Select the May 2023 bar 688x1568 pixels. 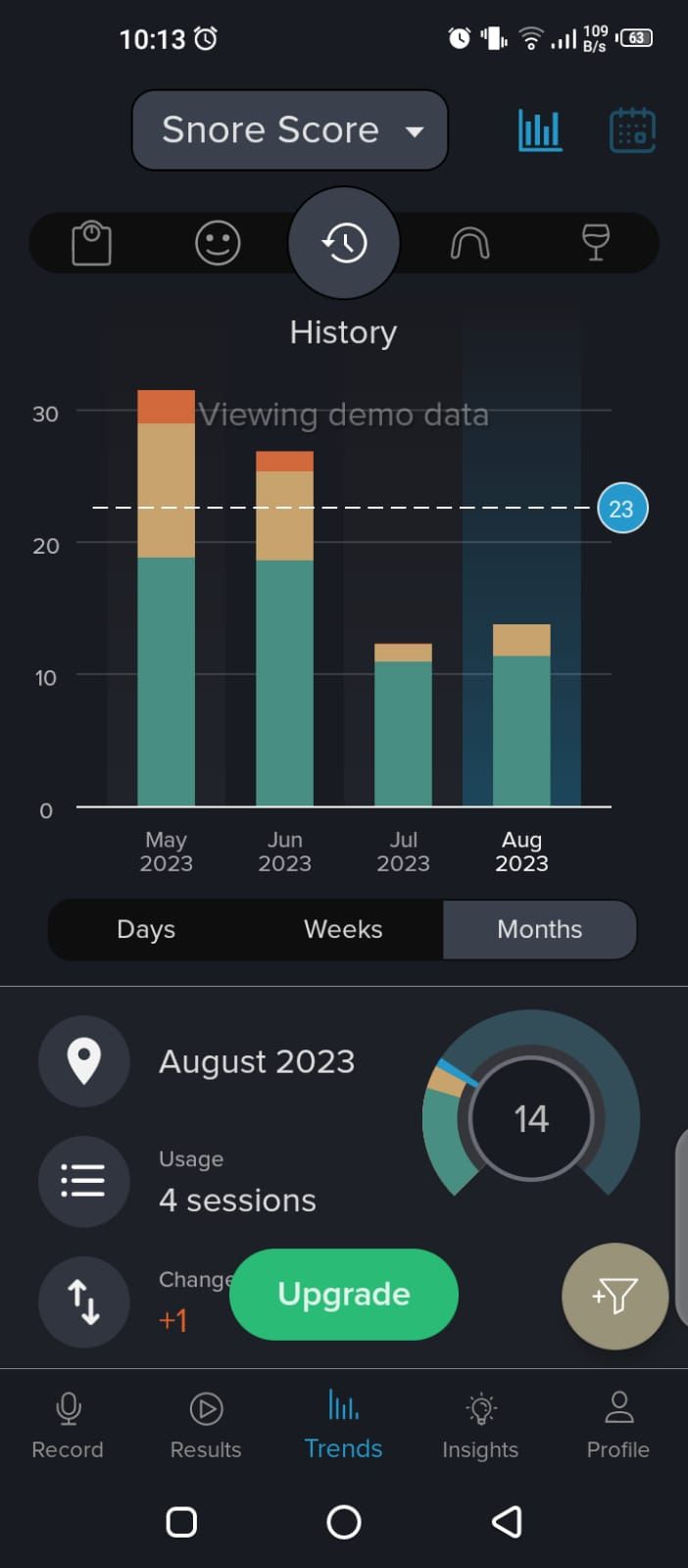(166, 598)
